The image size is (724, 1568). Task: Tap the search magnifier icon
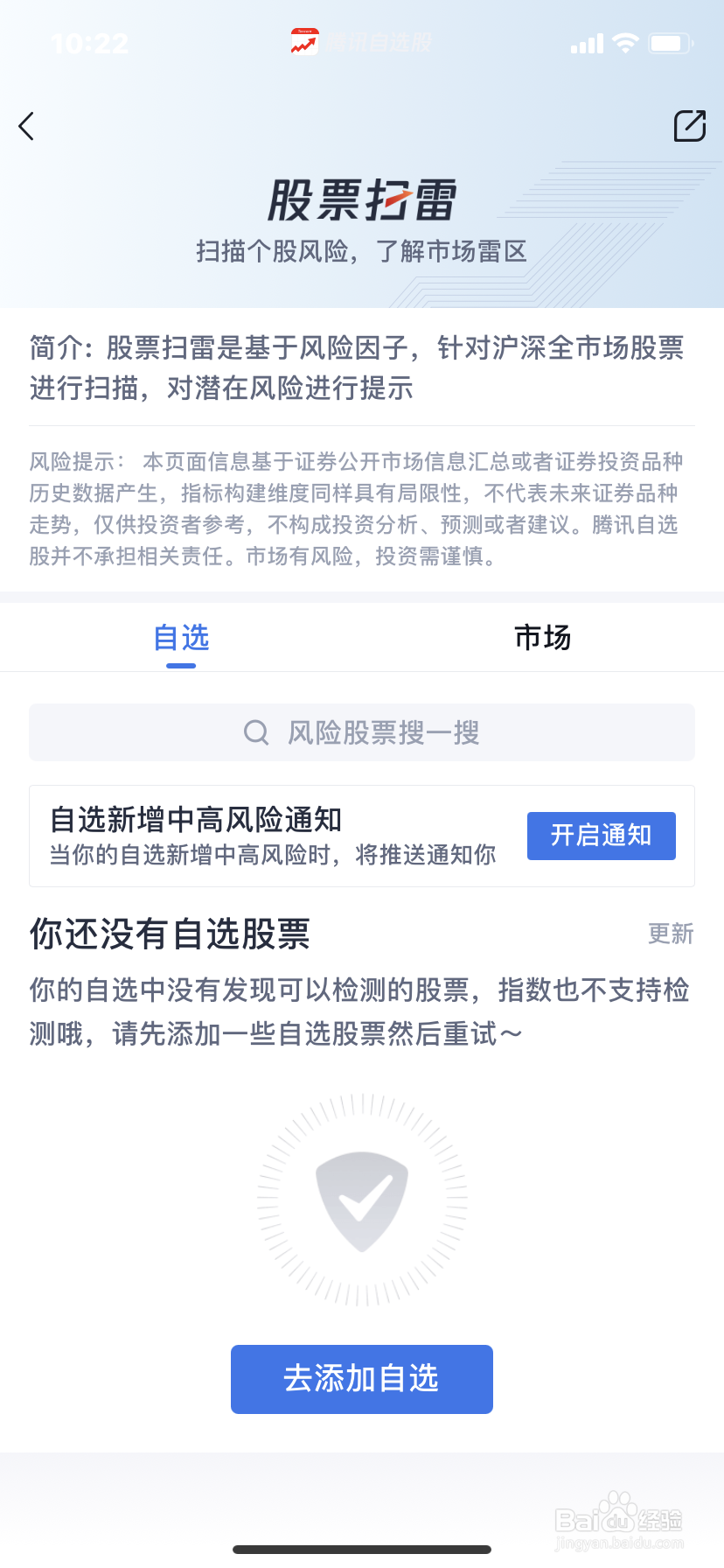tap(255, 732)
